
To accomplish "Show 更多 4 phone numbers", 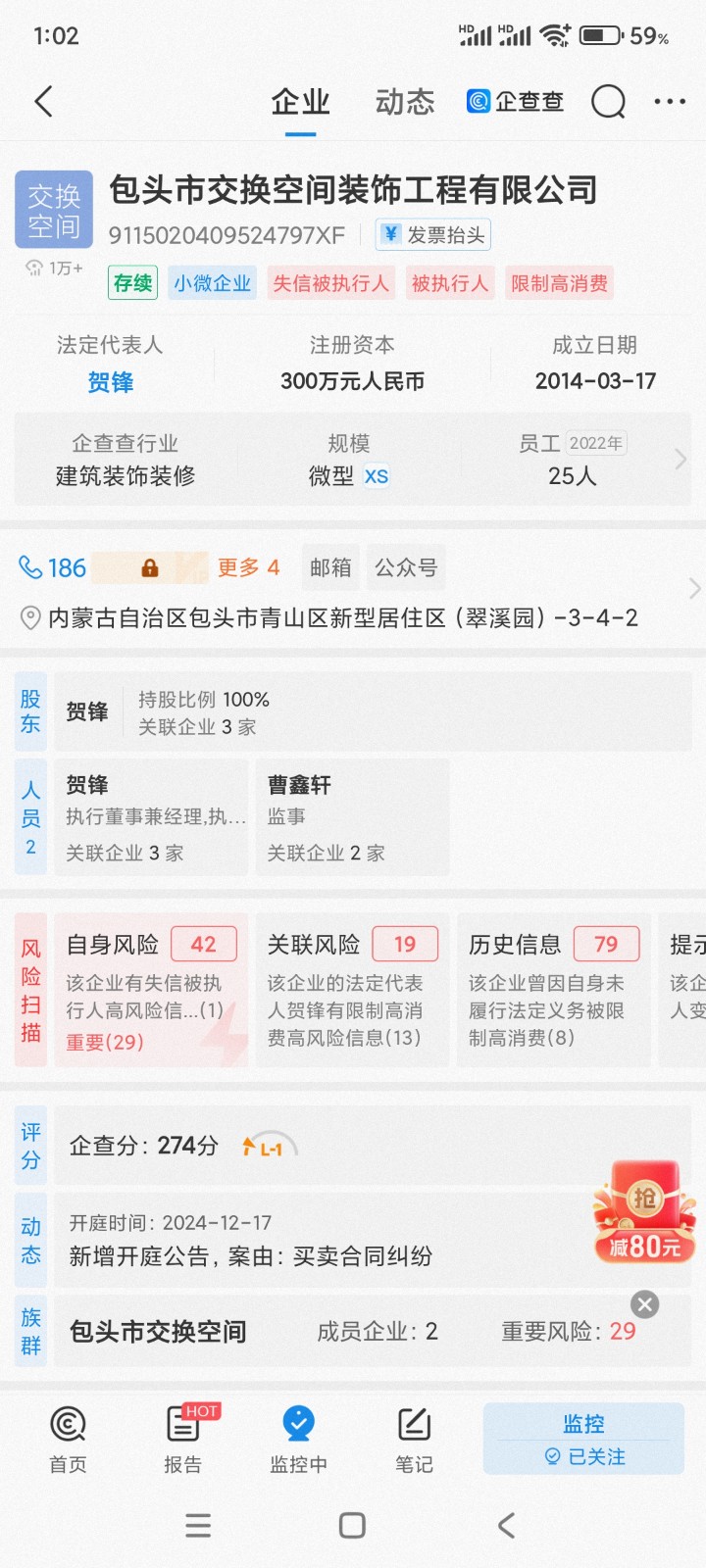I will pyautogui.click(x=248, y=567).
